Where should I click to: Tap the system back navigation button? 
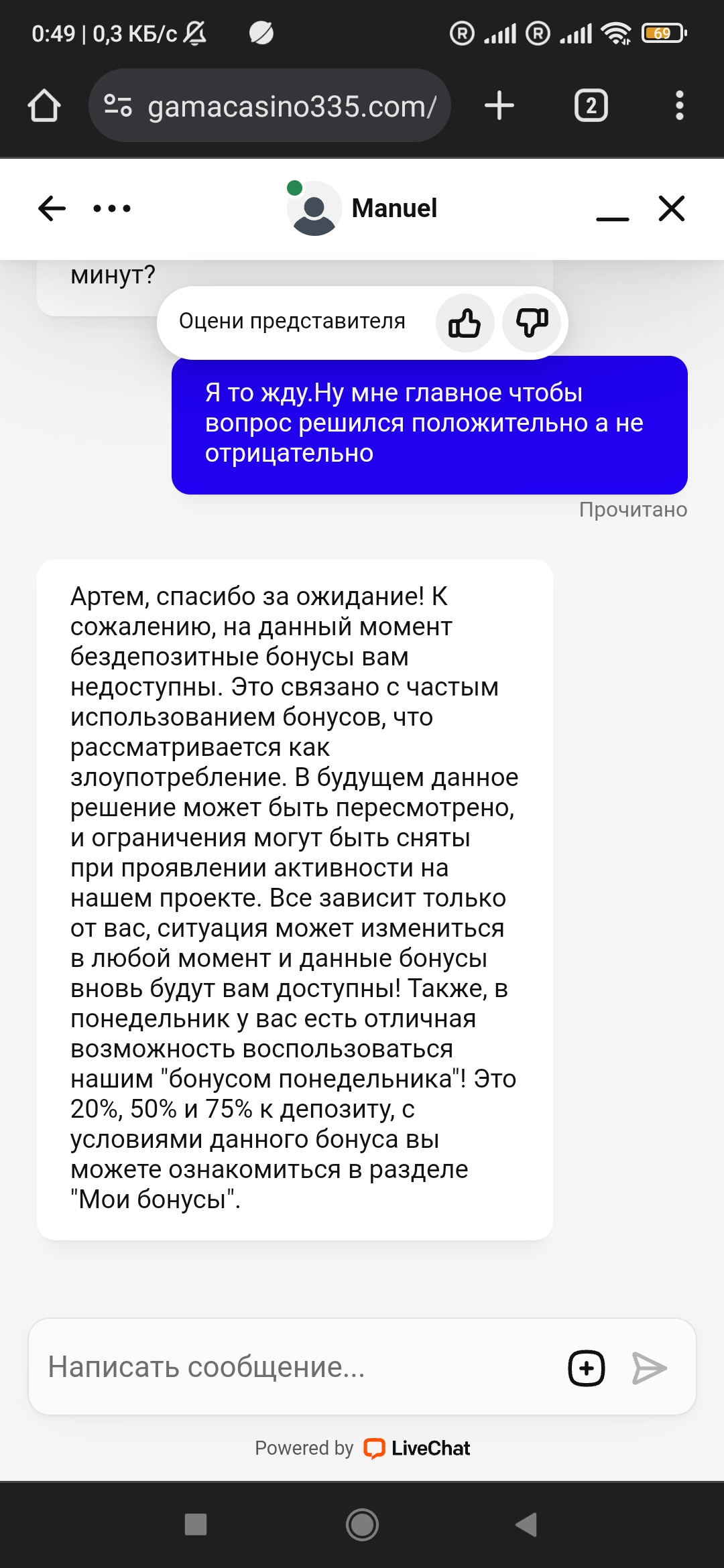[526, 1524]
